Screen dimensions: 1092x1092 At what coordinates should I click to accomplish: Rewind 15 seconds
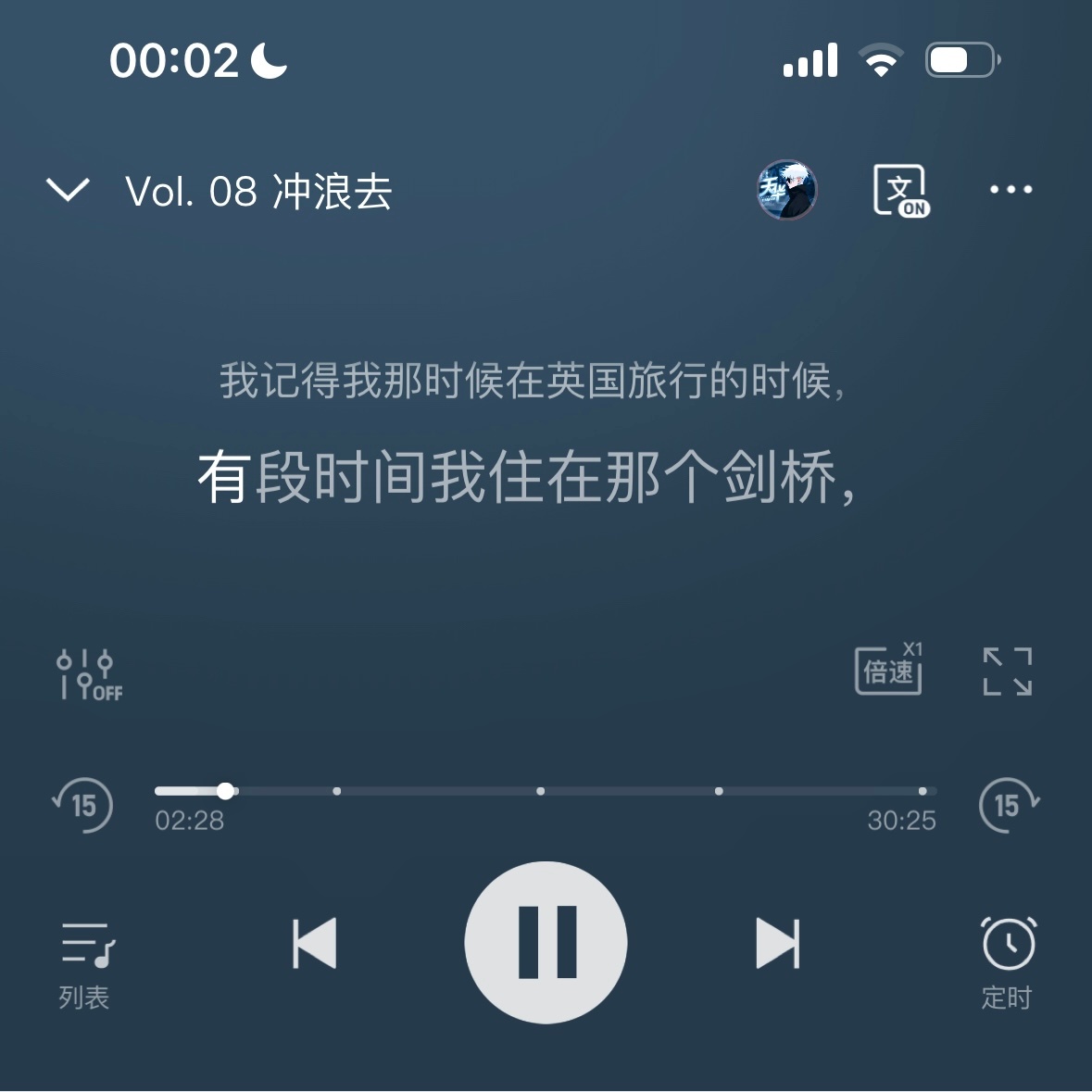[x=83, y=805]
